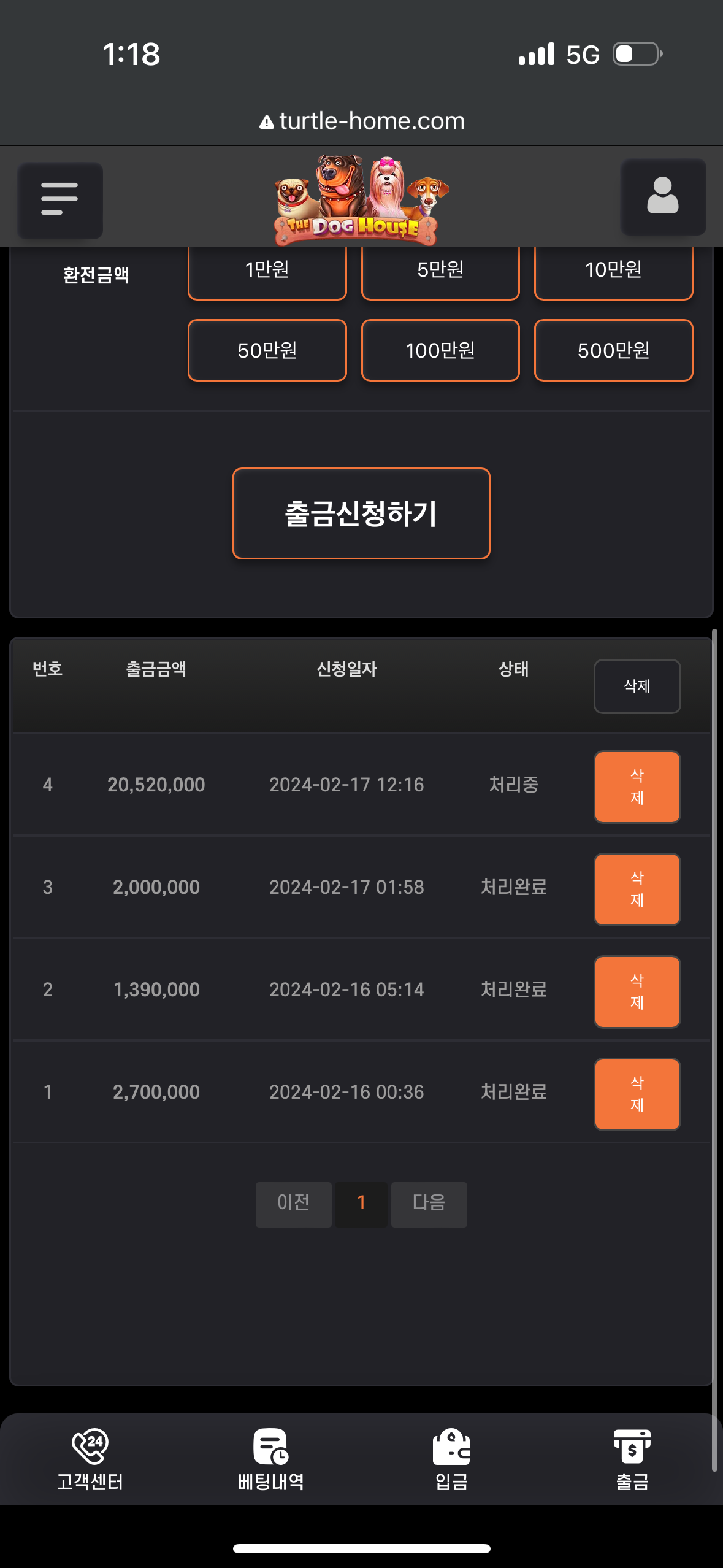The width and height of the screenshot is (723, 1568).
Task: Tap the 출금신청하기 button
Action: click(361, 513)
